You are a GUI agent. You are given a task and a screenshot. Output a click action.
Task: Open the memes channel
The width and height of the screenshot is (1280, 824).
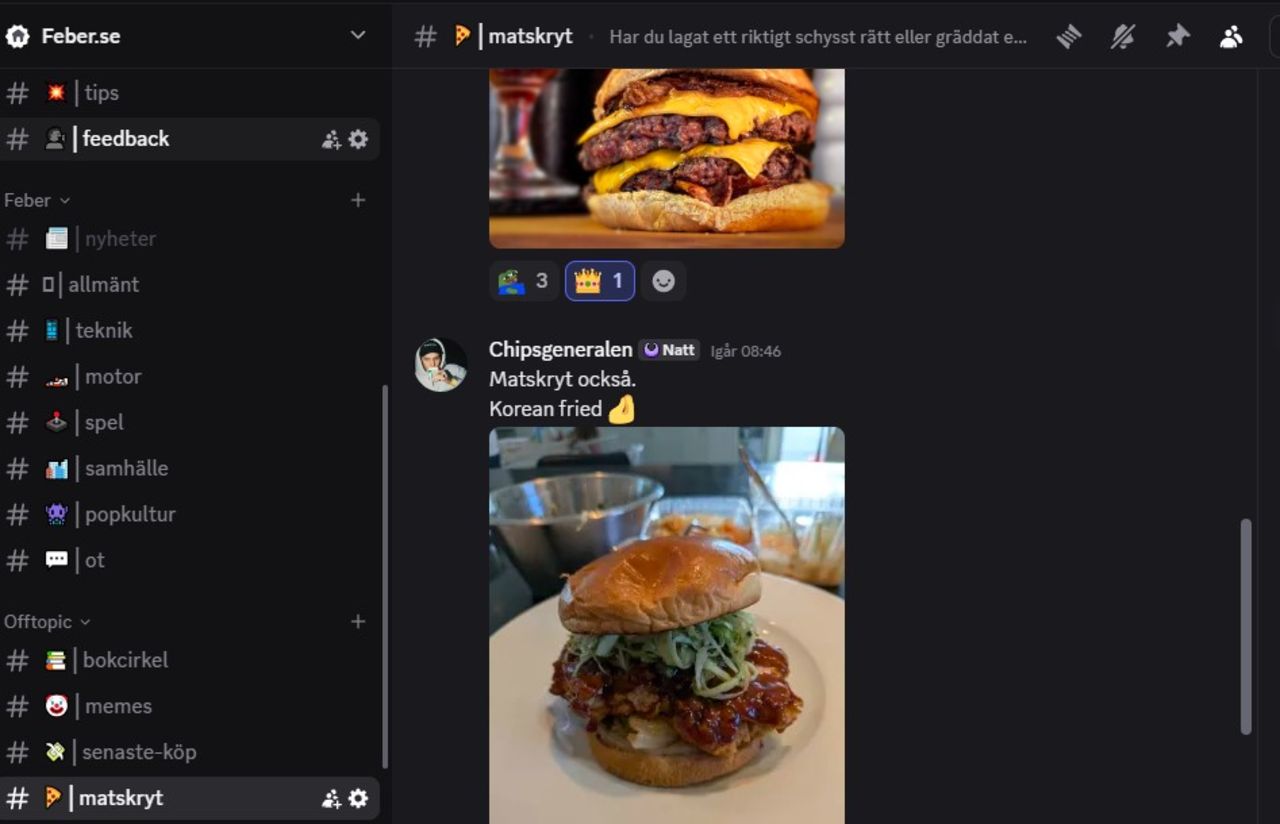(x=118, y=707)
